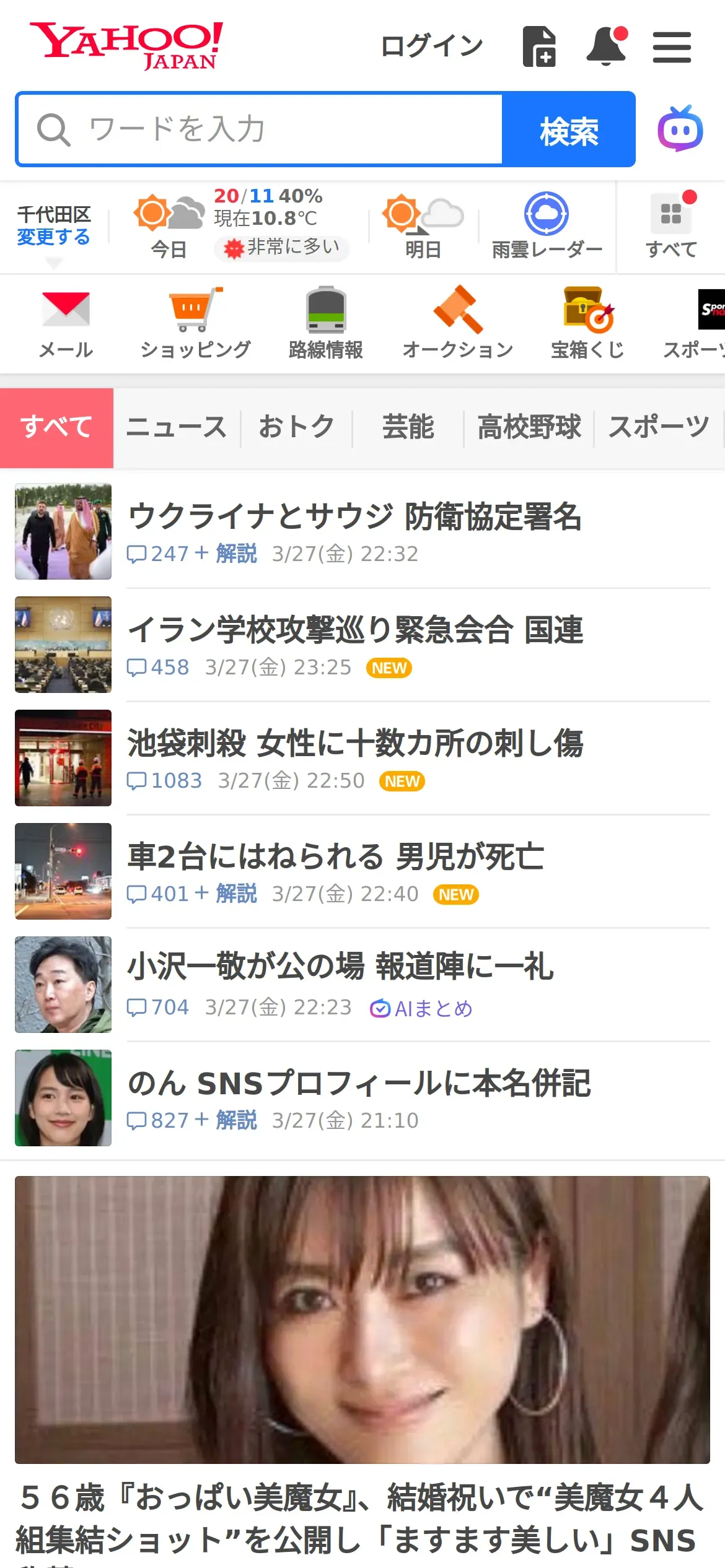The image size is (725, 1568).
Task: Change the 千代田区 weather location
Action: (x=53, y=237)
